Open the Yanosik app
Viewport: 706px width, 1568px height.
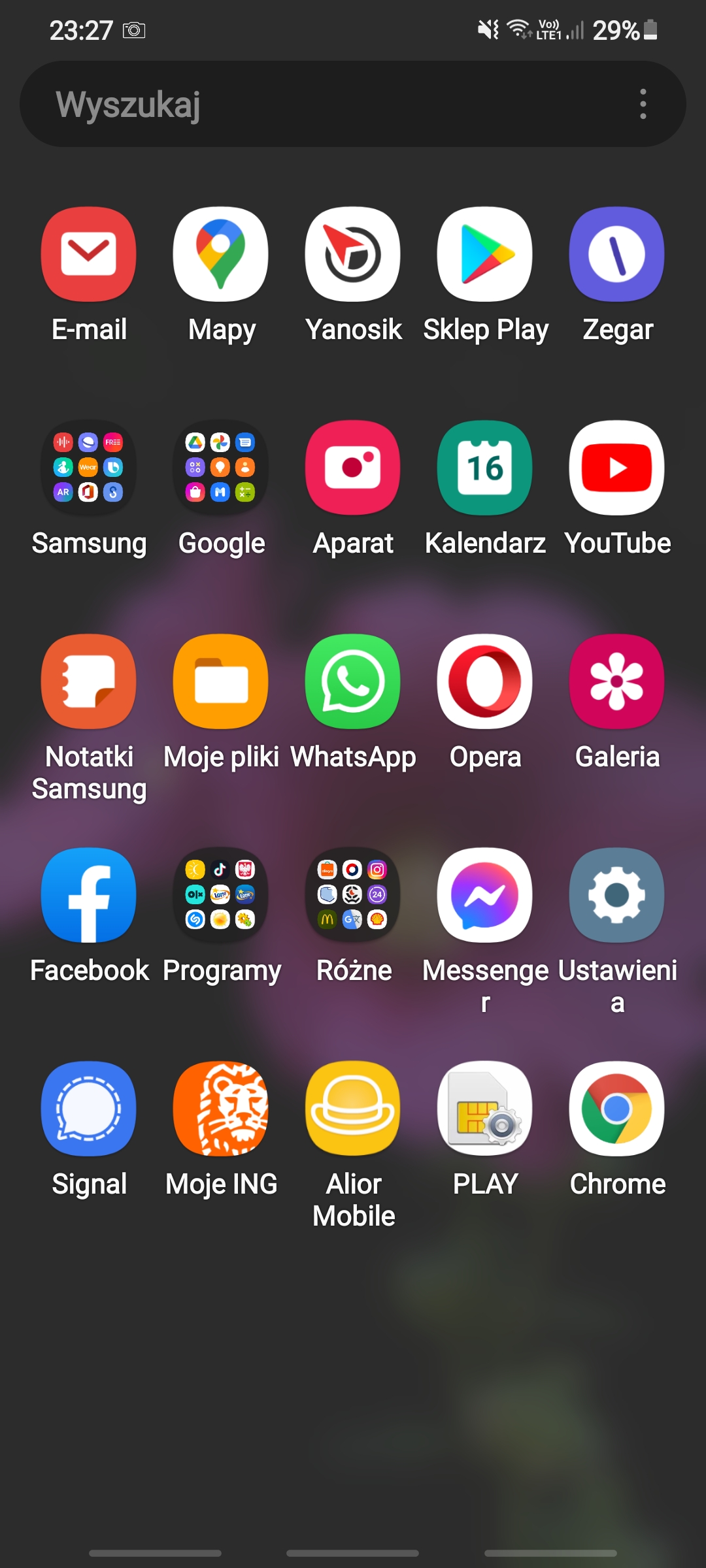(353, 255)
